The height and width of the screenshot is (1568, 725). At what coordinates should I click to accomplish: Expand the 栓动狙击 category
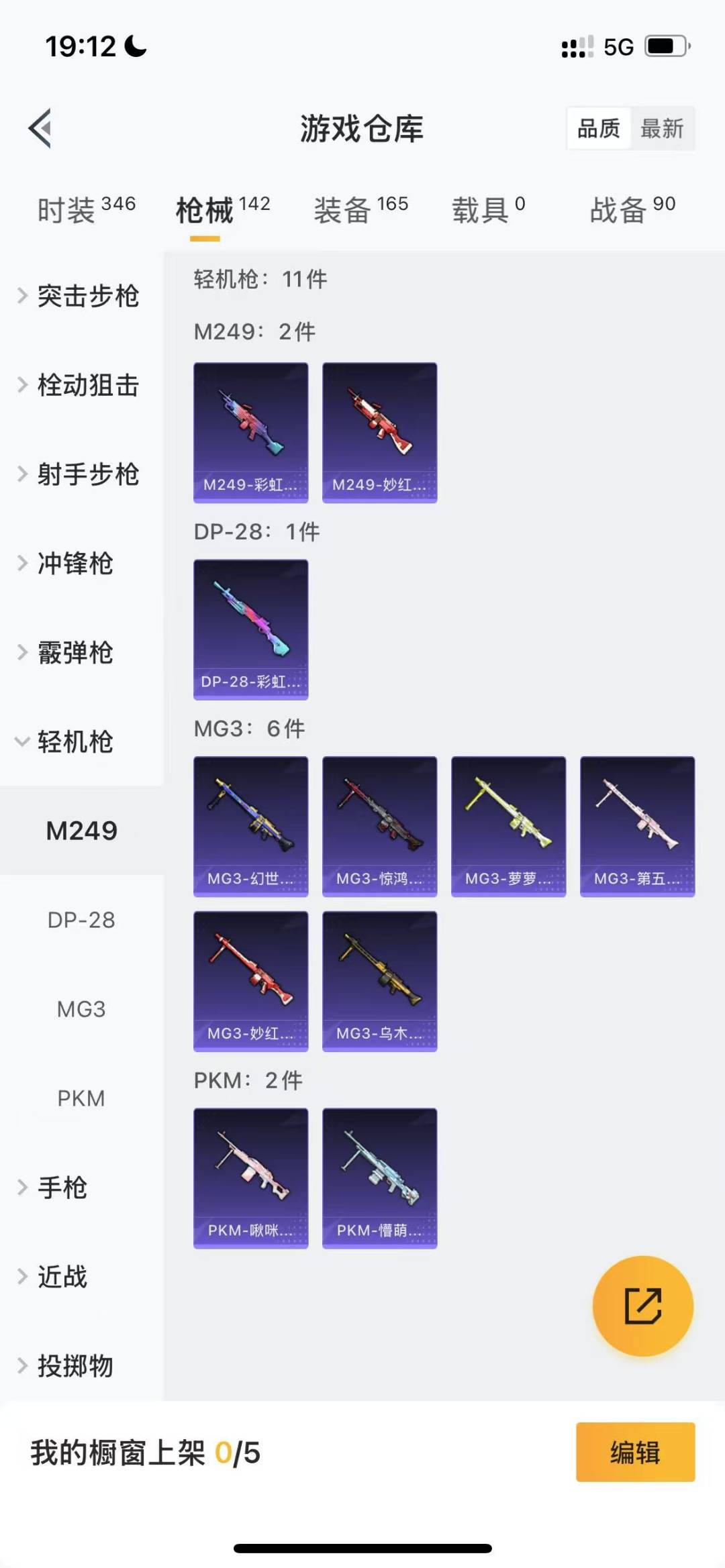[81, 385]
